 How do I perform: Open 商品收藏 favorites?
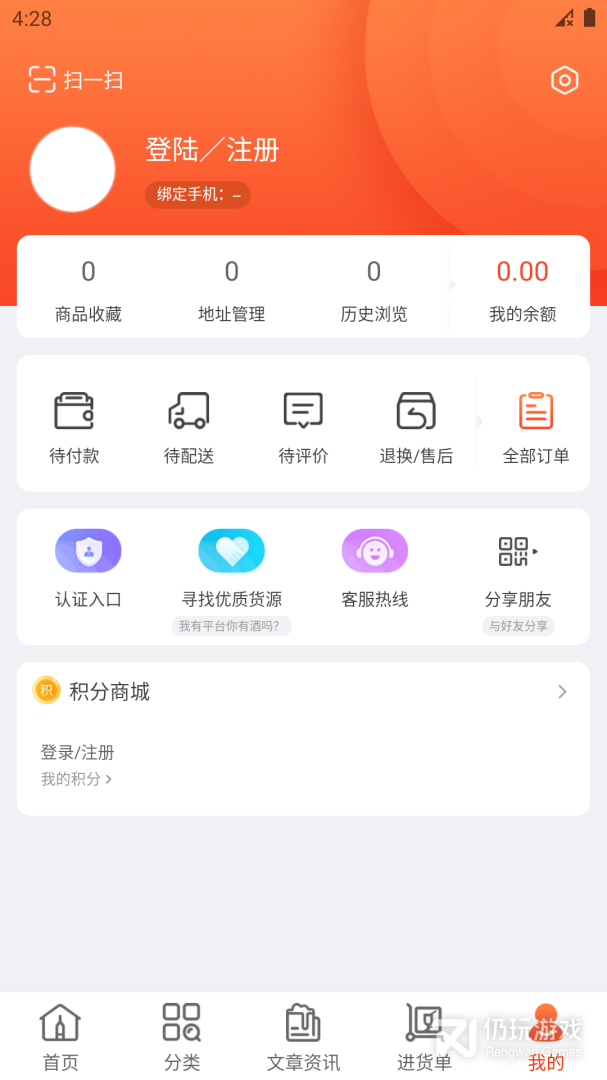pos(88,290)
